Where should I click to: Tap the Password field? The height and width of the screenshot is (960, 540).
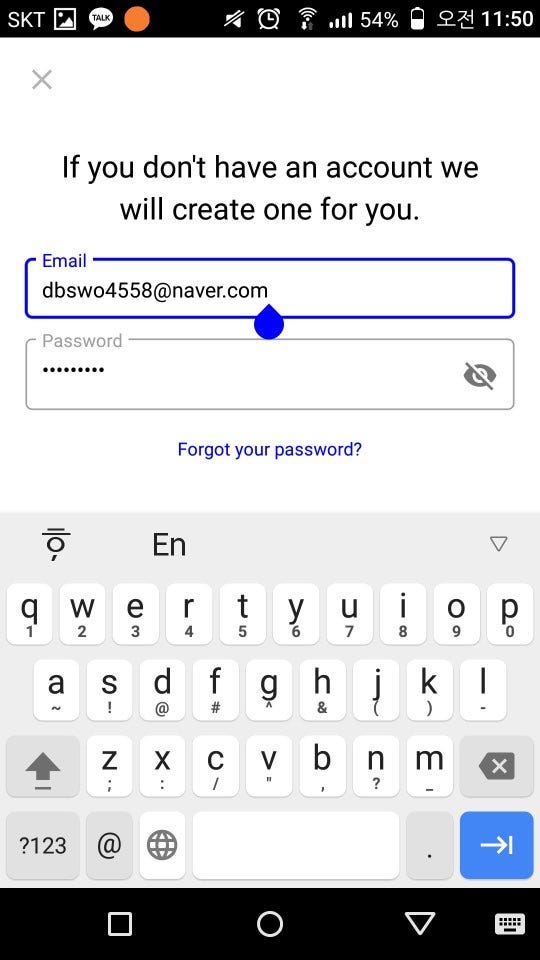click(269, 374)
